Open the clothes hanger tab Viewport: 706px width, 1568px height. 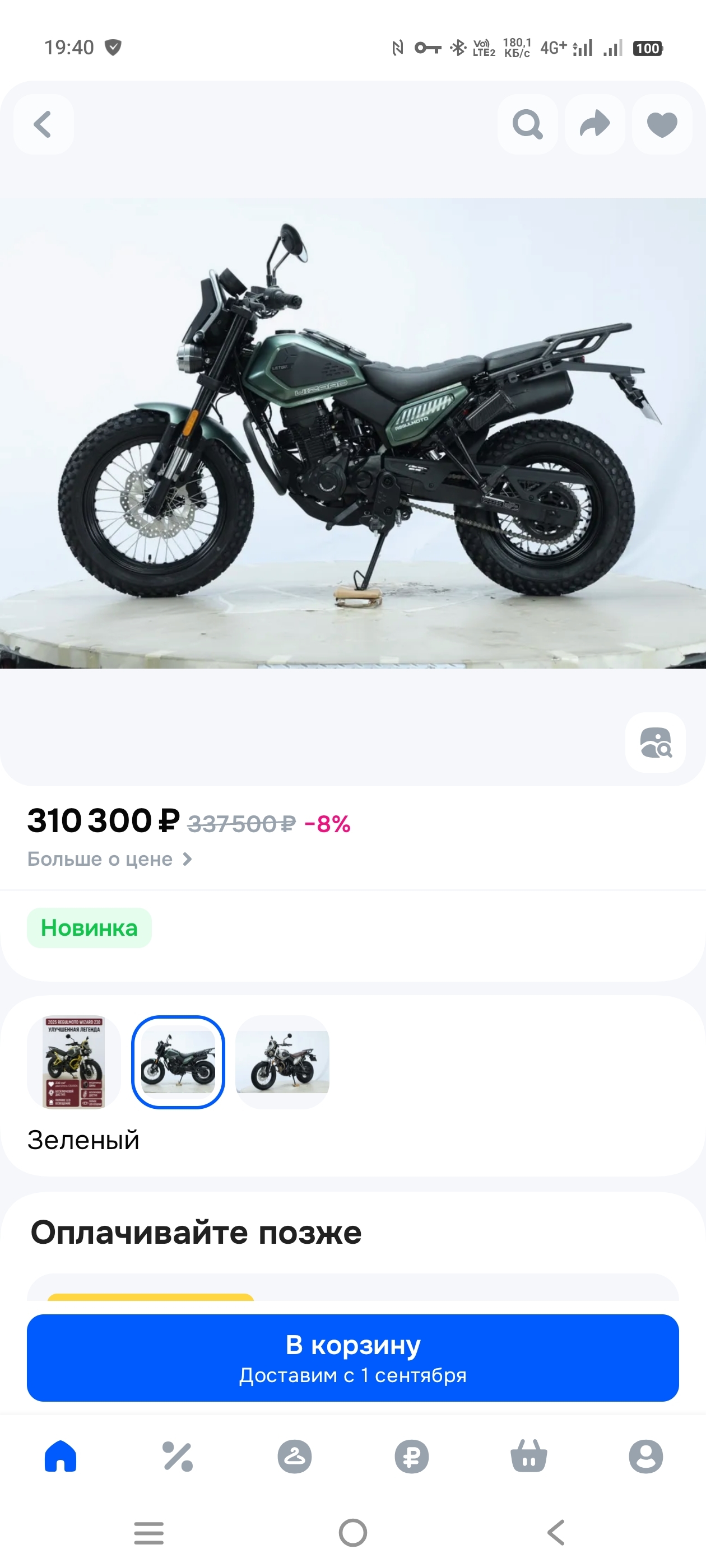point(294,1456)
